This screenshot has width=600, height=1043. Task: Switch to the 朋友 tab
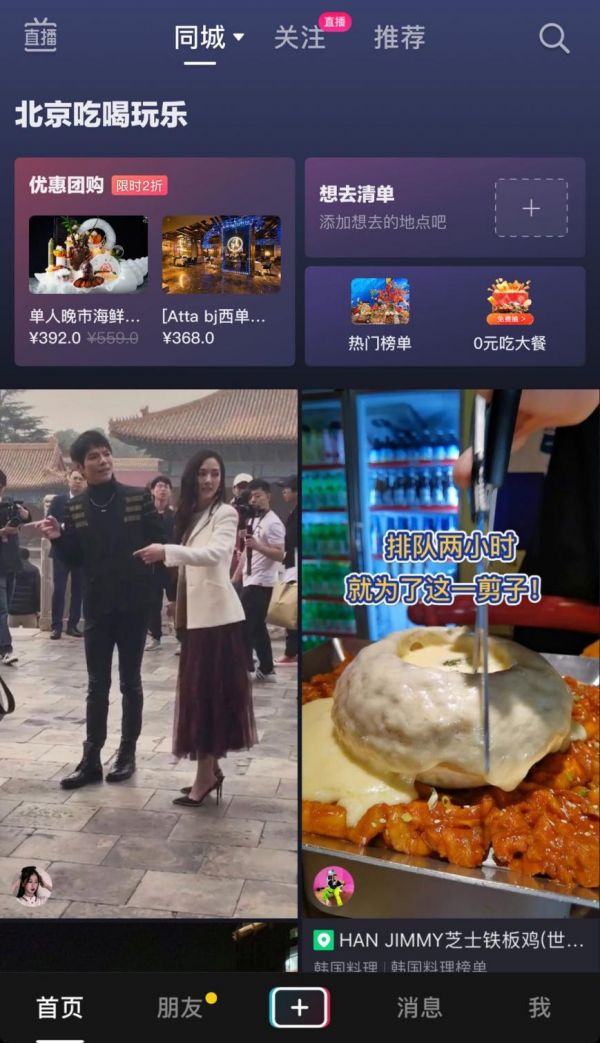click(x=180, y=1007)
